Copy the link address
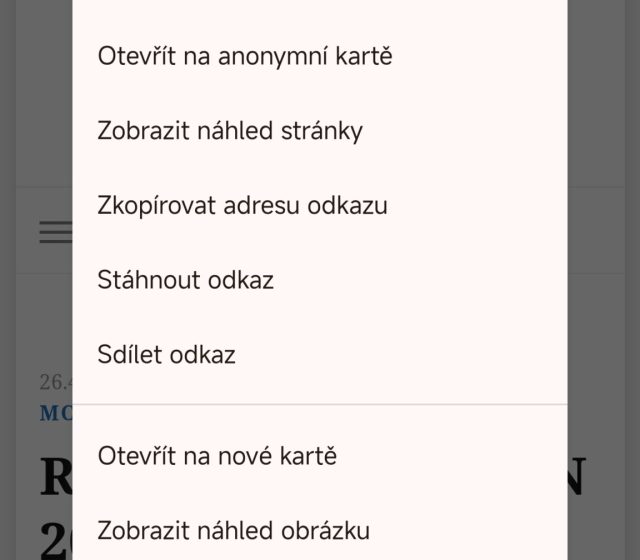Image resolution: width=640 pixels, height=560 pixels. (242, 206)
